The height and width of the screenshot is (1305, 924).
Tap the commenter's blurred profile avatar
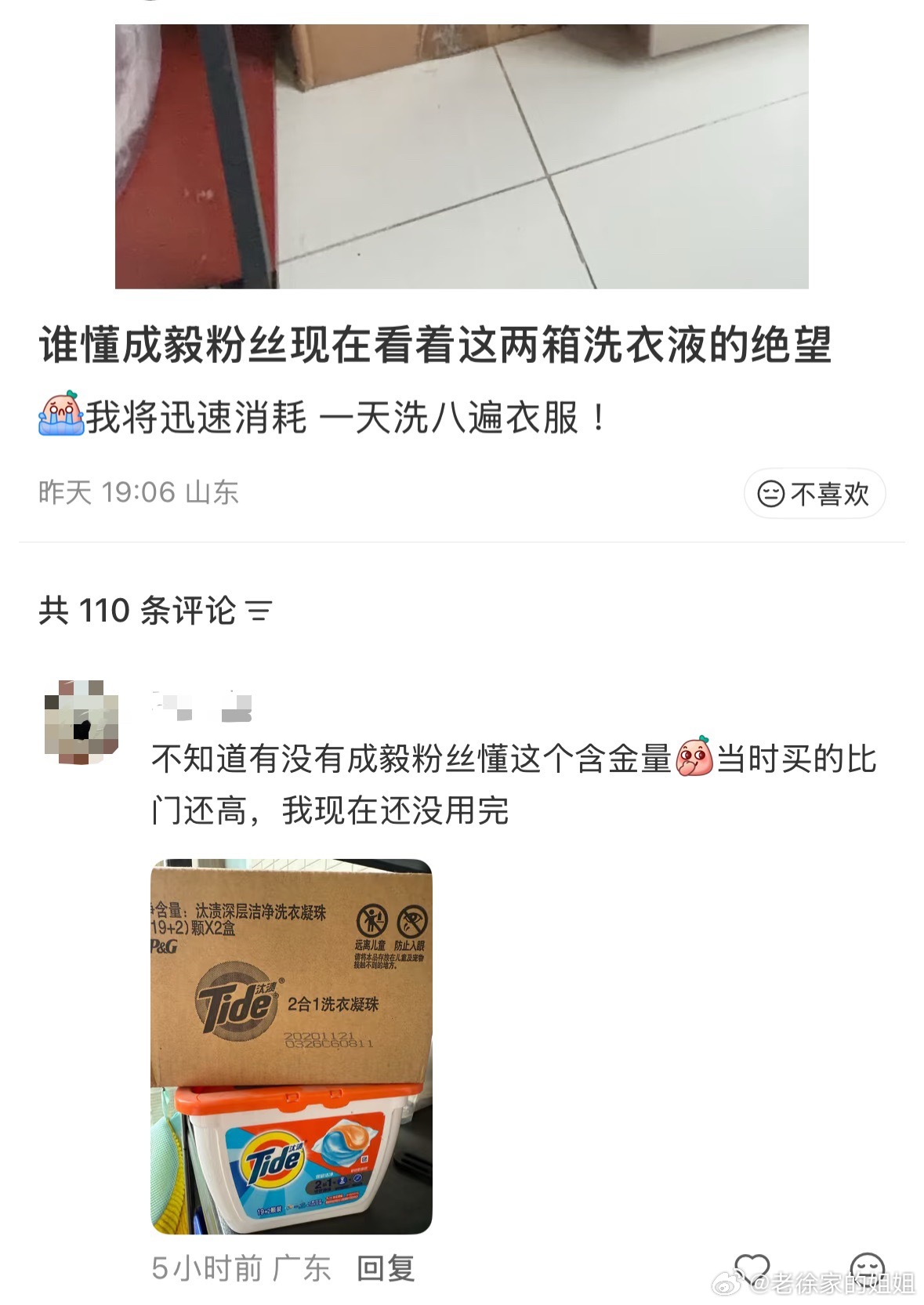click(x=82, y=720)
